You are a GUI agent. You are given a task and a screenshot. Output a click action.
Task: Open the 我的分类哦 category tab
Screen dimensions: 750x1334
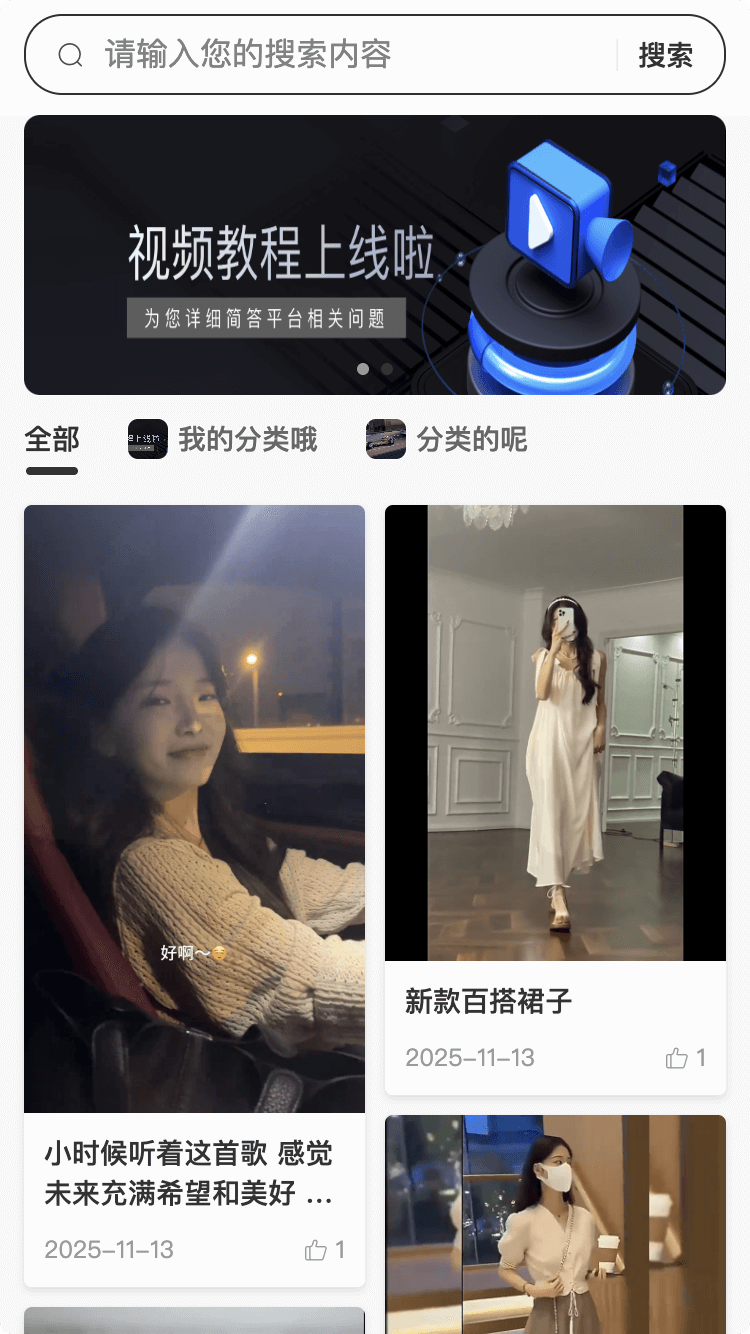point(246,439)
